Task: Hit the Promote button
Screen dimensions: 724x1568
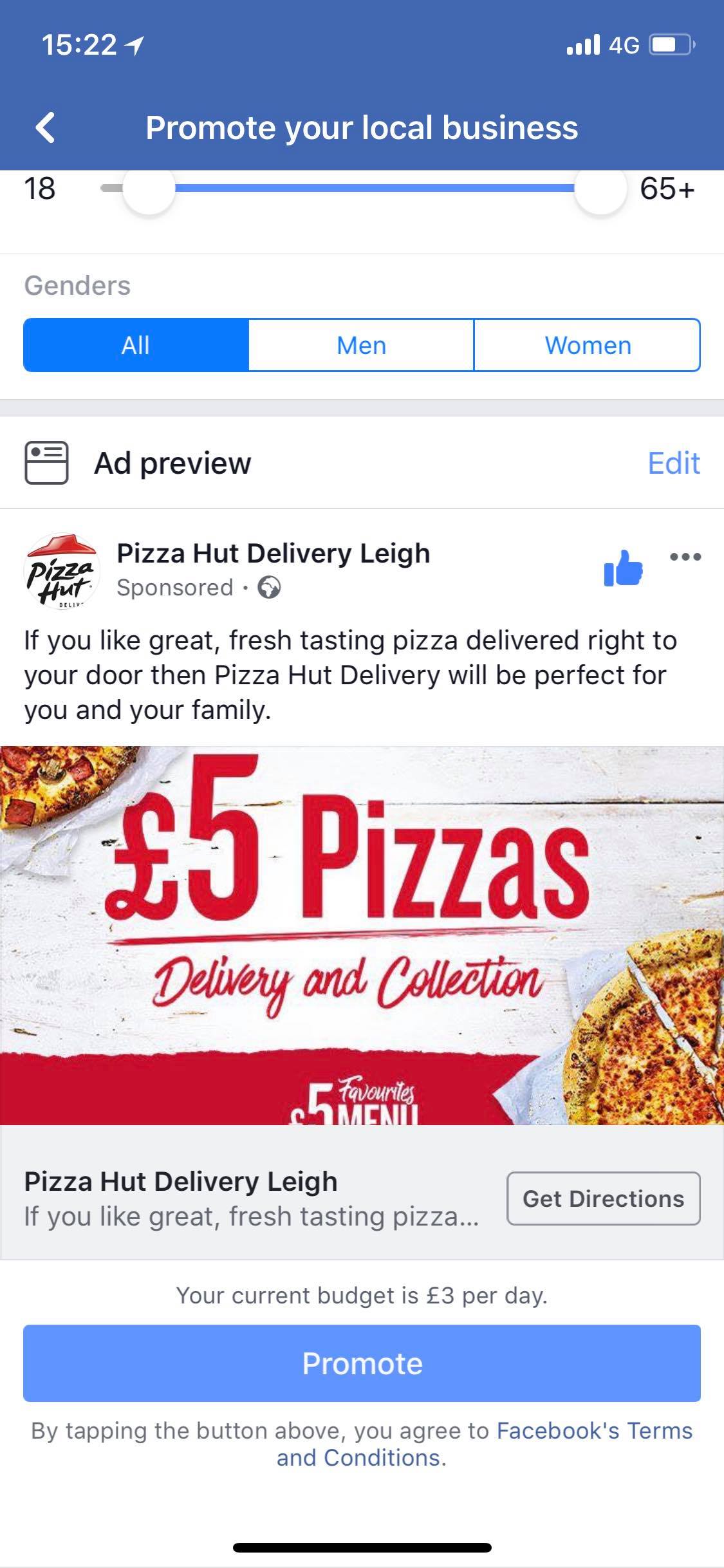Action: (362, 1363)
